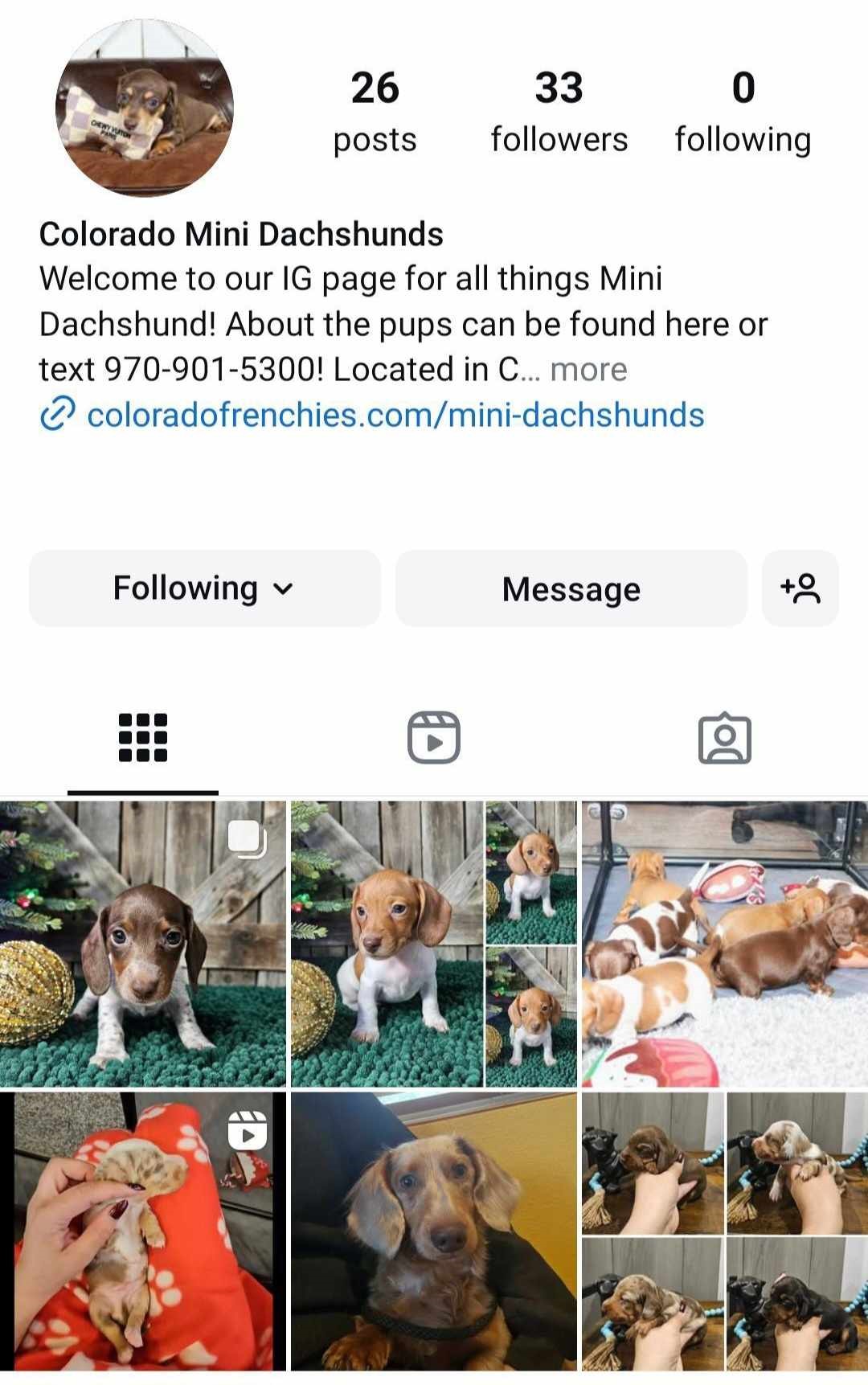Viewport: 868px width, 1385px height.
Task: Open the tan and white puppy collage post
Action: (433, 944)
